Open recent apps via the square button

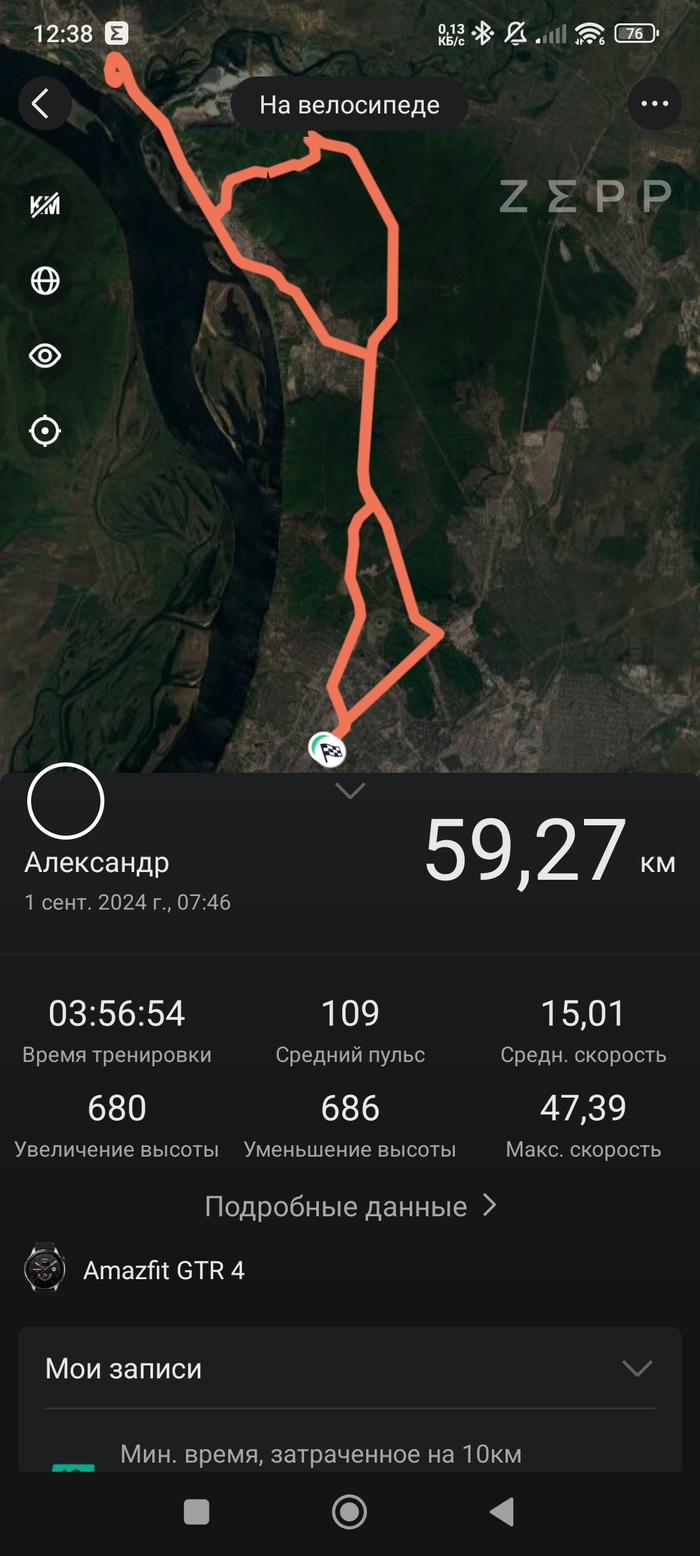(197, 1512)
